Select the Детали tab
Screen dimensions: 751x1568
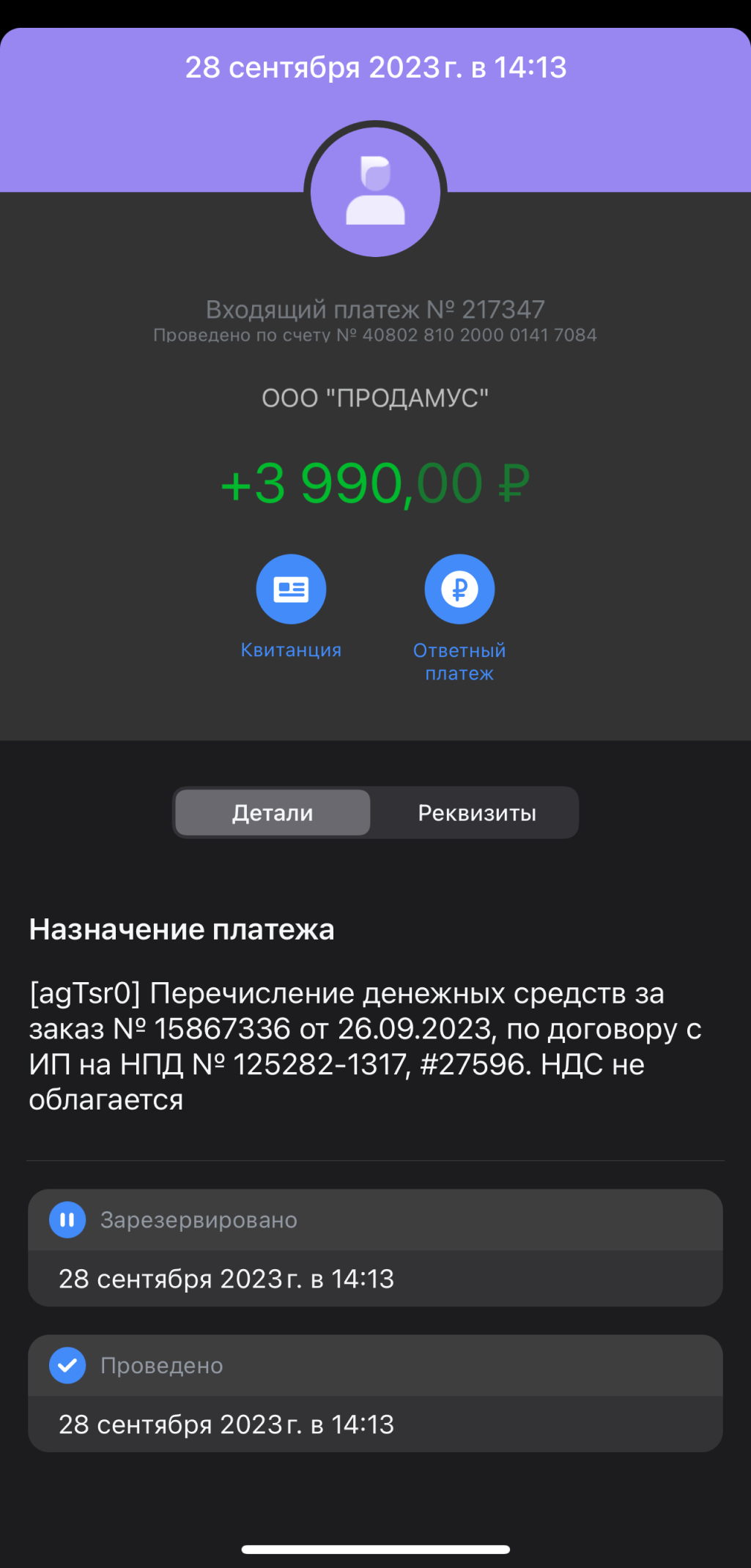click(273, 813)
